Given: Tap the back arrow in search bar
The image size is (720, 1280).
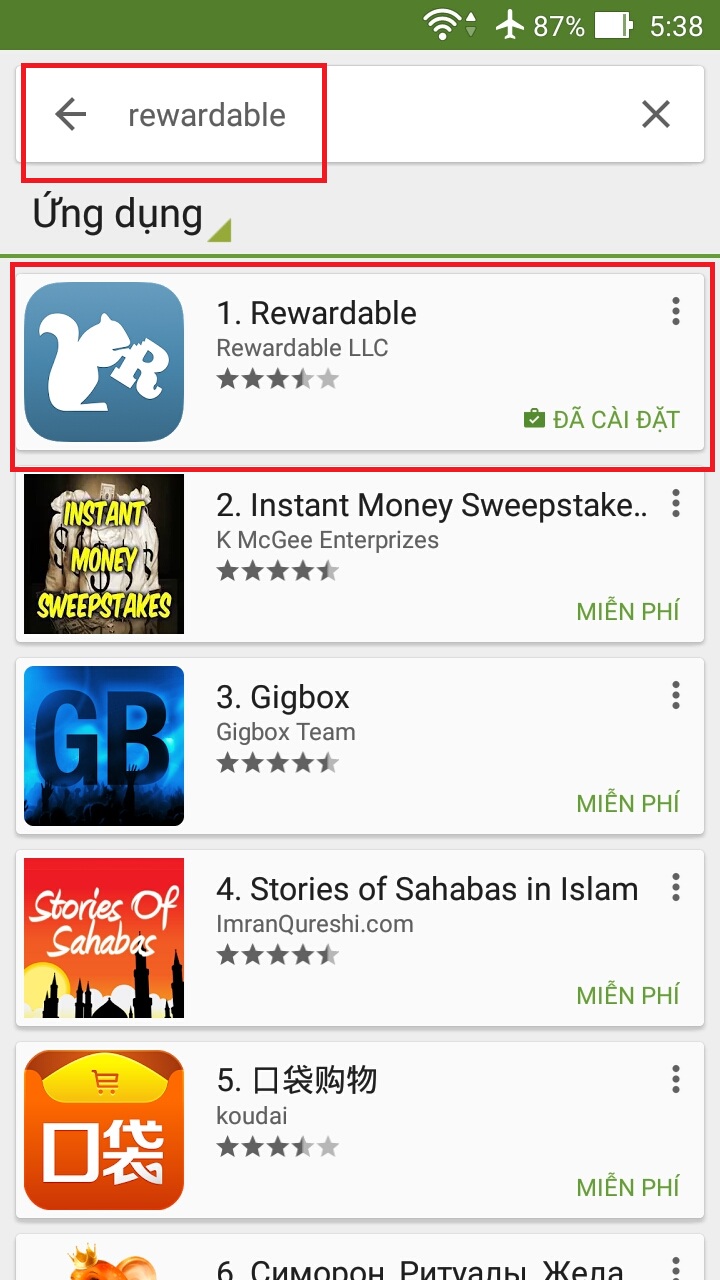Looking at the screenshot, I should click(71, 115).
